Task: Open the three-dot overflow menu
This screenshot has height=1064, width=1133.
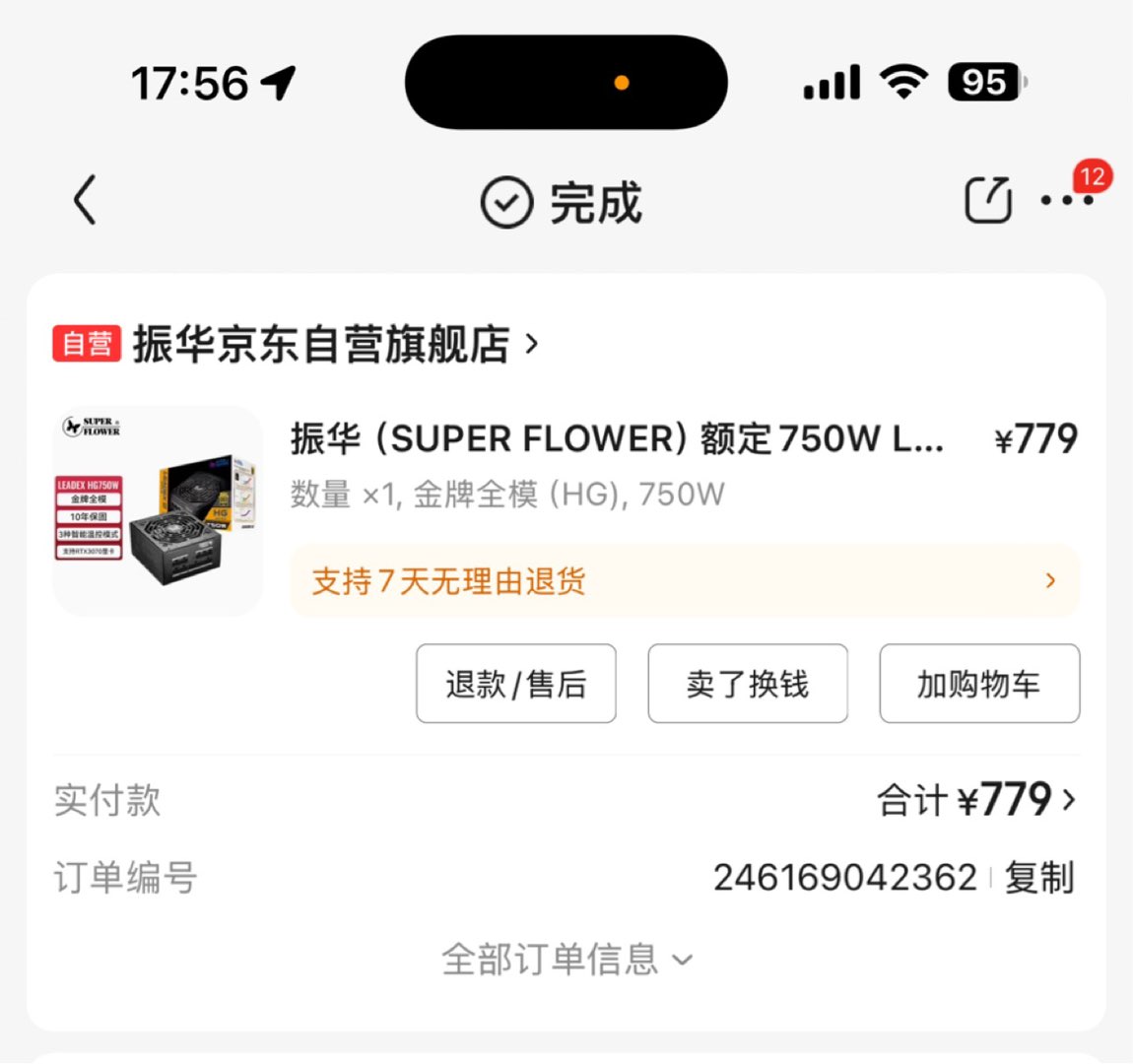Action: tap(1067, 200)
